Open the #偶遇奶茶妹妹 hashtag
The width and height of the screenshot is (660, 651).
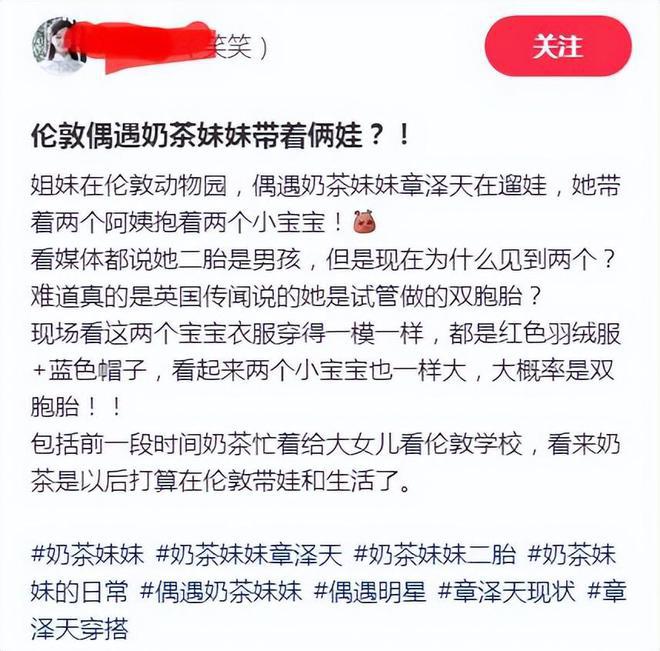coord(221,591)
